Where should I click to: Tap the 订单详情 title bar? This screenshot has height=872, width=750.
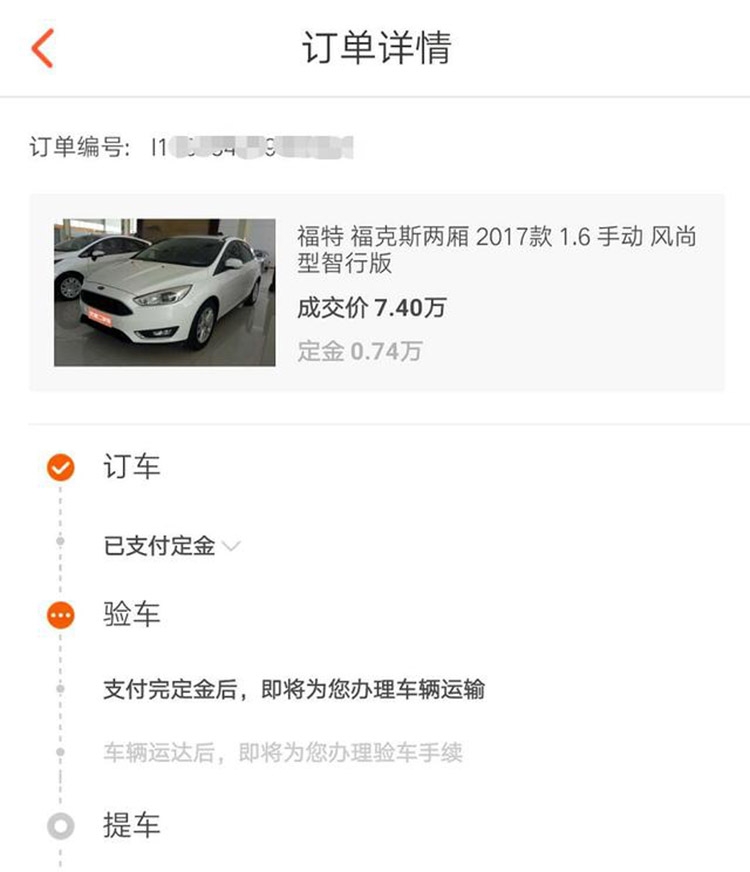pyautogui.click(x=375, y=47)
